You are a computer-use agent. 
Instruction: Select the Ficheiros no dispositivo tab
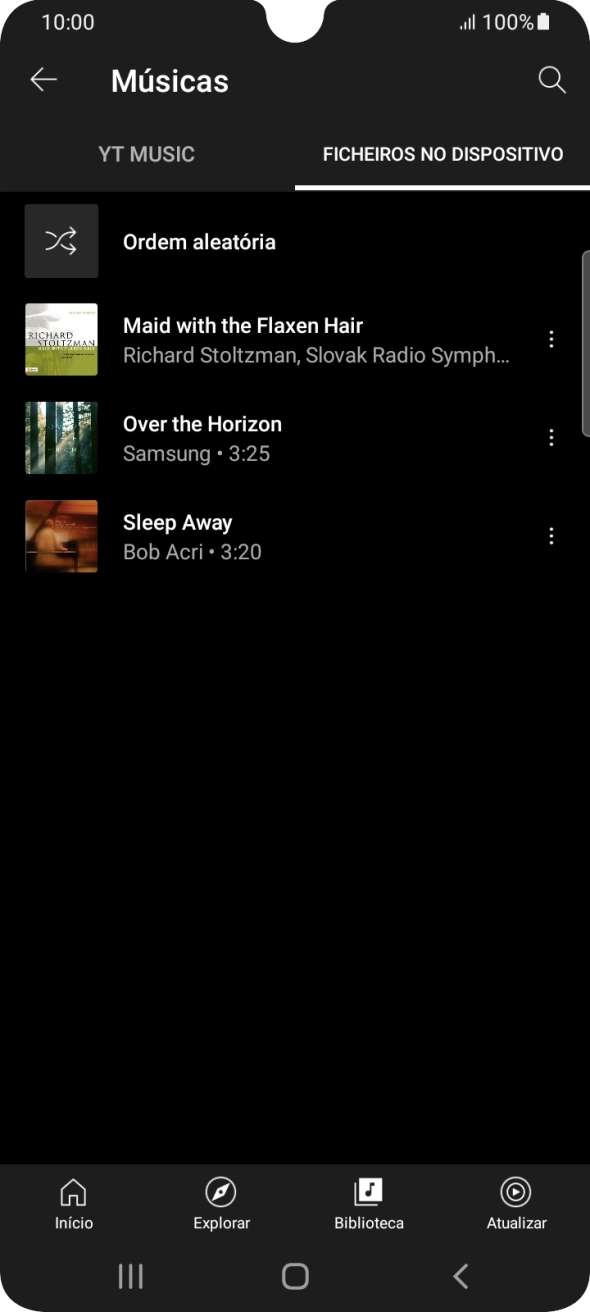point(443,155)
